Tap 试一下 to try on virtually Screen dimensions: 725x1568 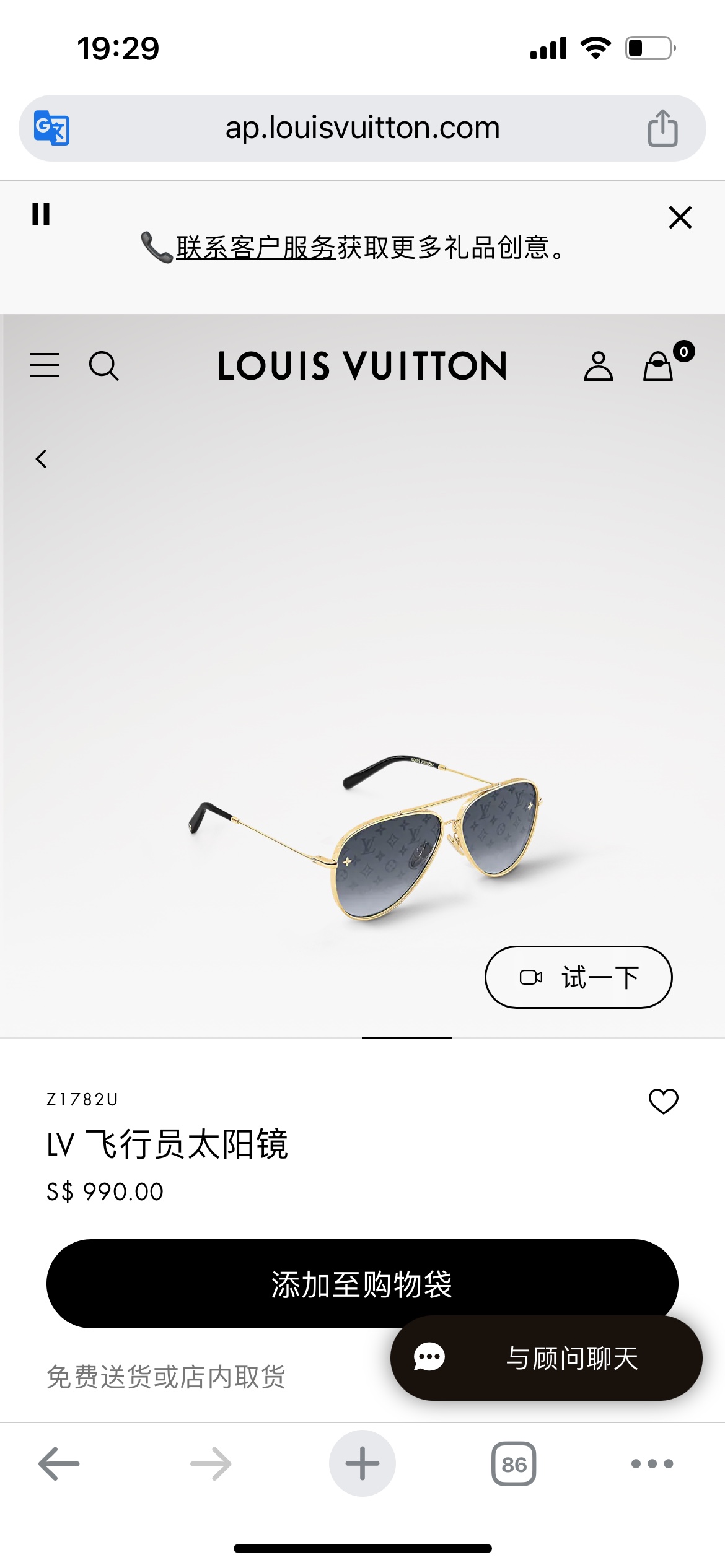click(x=578, y=977)
